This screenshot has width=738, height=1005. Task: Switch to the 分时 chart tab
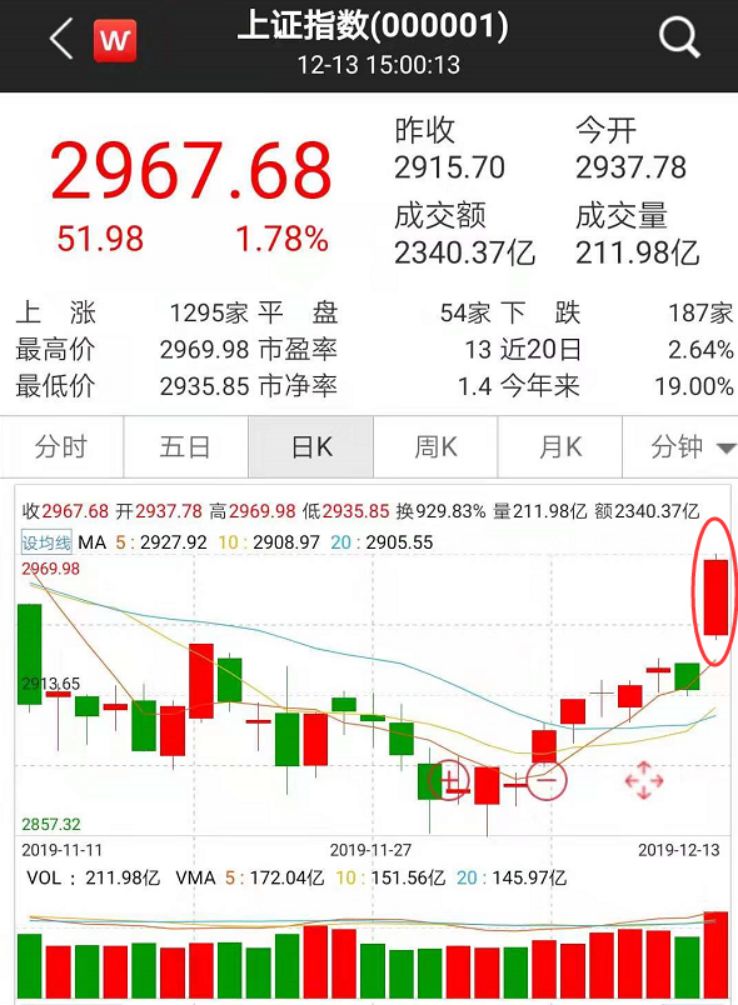coord(61,447)
